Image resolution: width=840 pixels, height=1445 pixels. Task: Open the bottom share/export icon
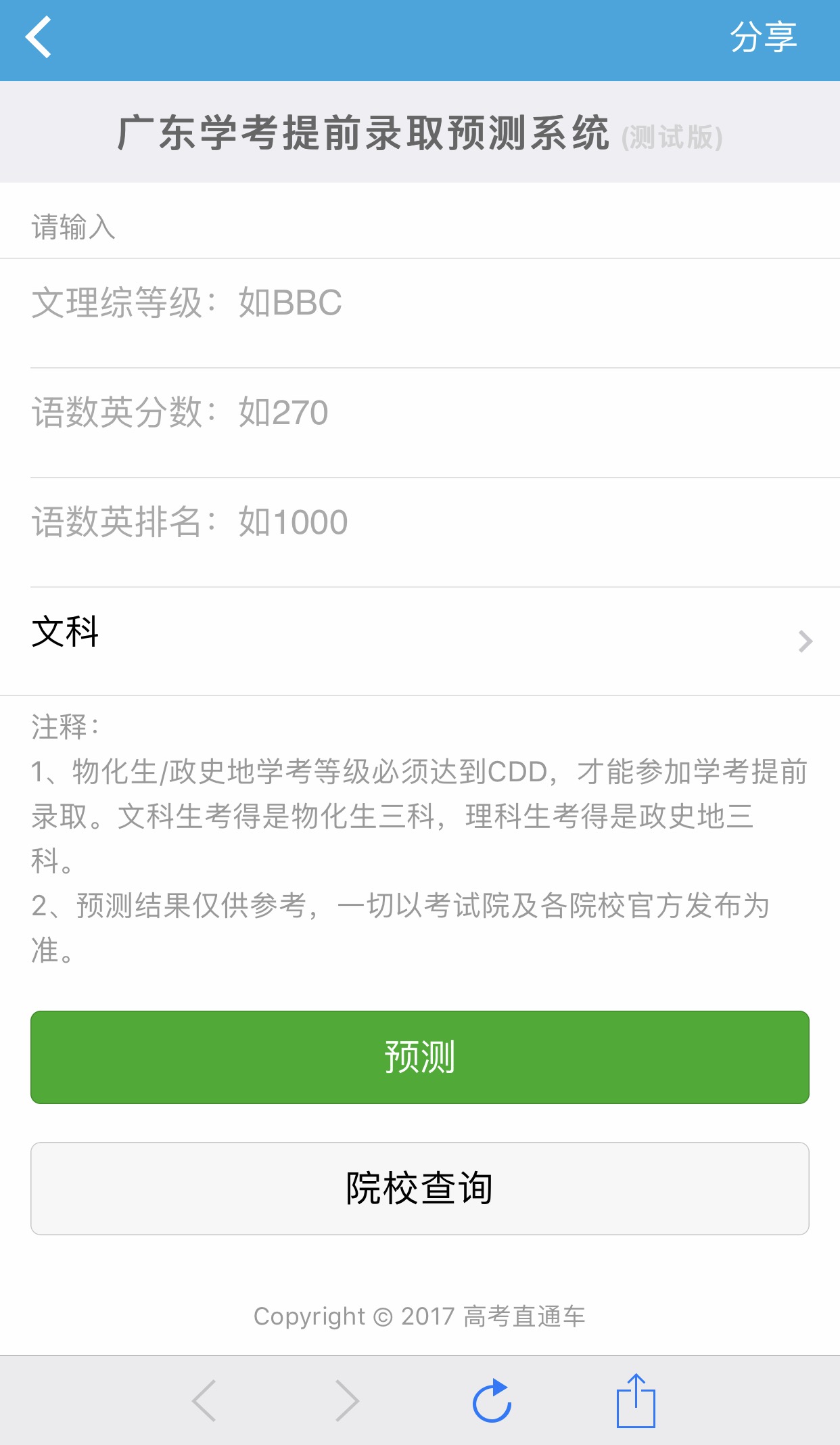coord(636,1400)
